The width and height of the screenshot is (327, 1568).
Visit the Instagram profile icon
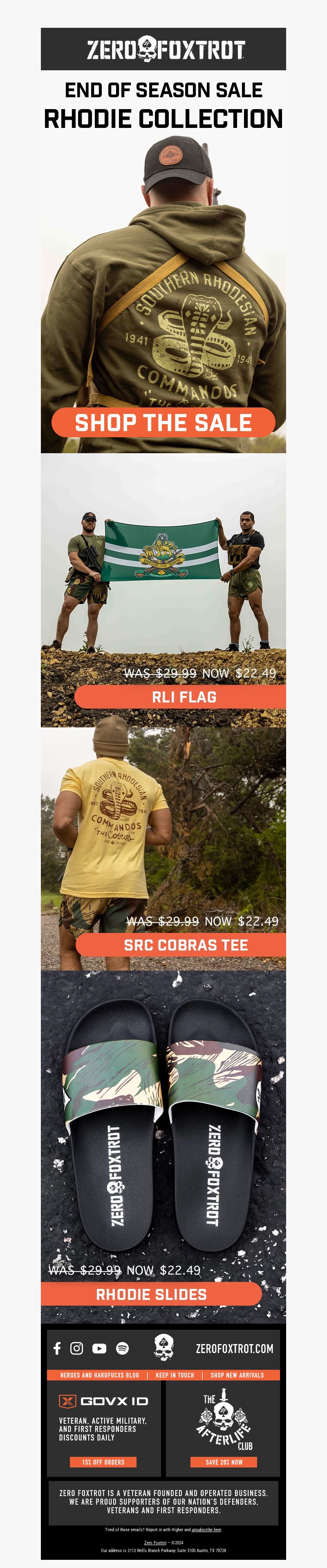[77, 1348]
